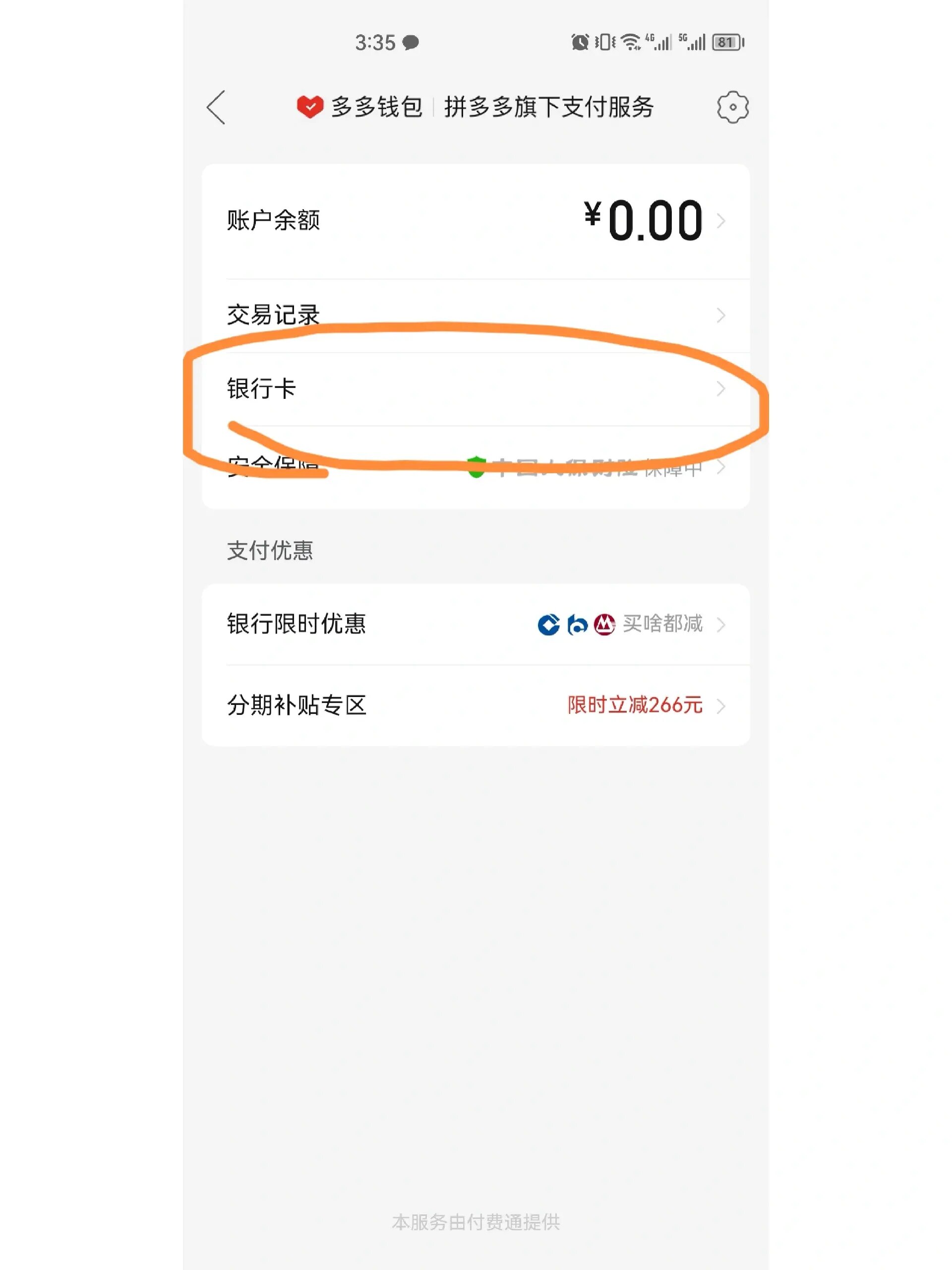Select the China Construction Bank logo
Image resolution: width=952 pixels, height=1270 pixels.
click(x=548, y=625)
